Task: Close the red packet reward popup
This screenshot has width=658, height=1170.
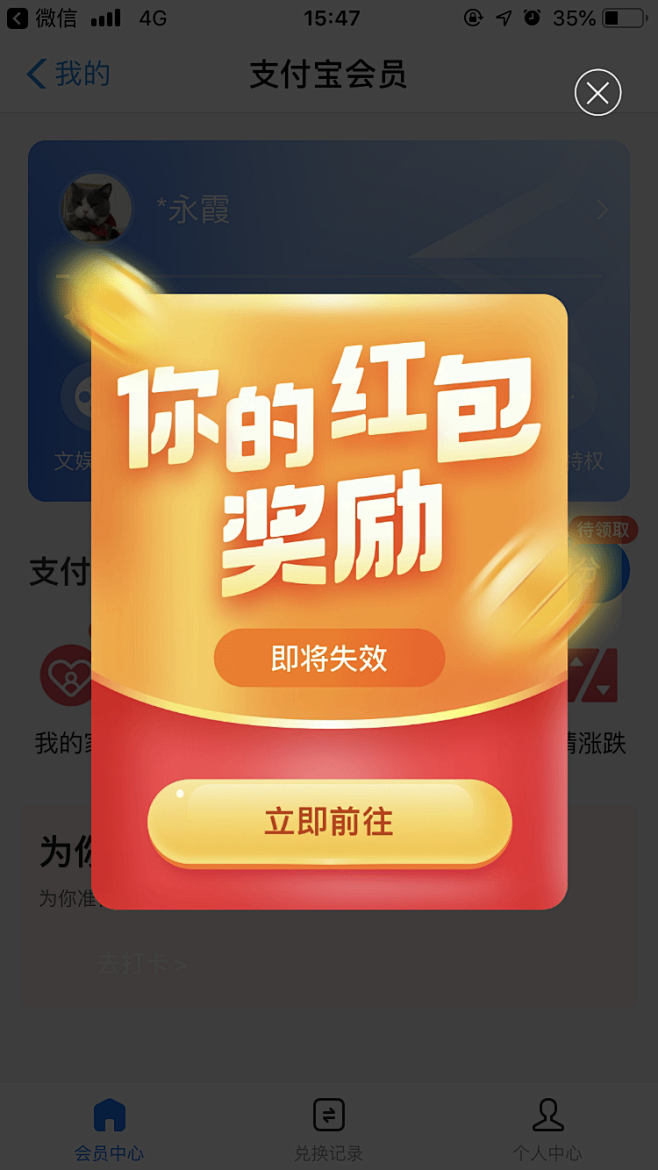Action: click(x=598, y=93)
